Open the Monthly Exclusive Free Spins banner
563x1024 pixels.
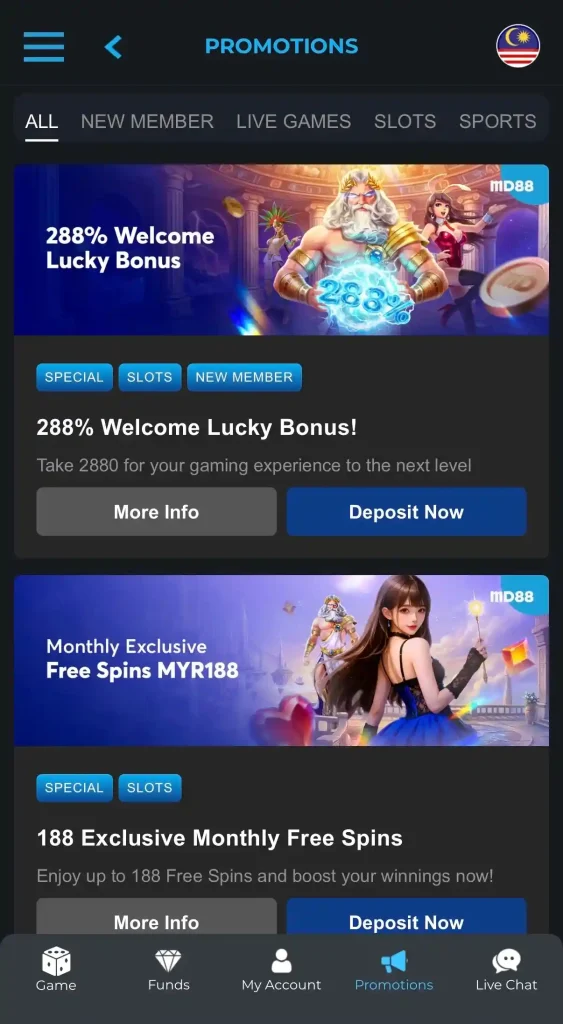click(282, 660)
